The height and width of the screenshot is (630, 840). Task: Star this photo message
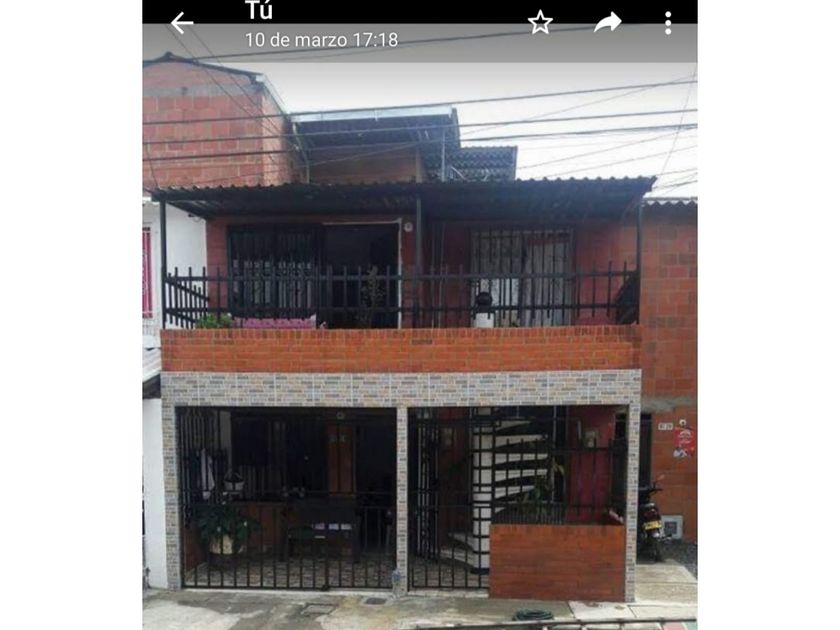pos(540,23)
